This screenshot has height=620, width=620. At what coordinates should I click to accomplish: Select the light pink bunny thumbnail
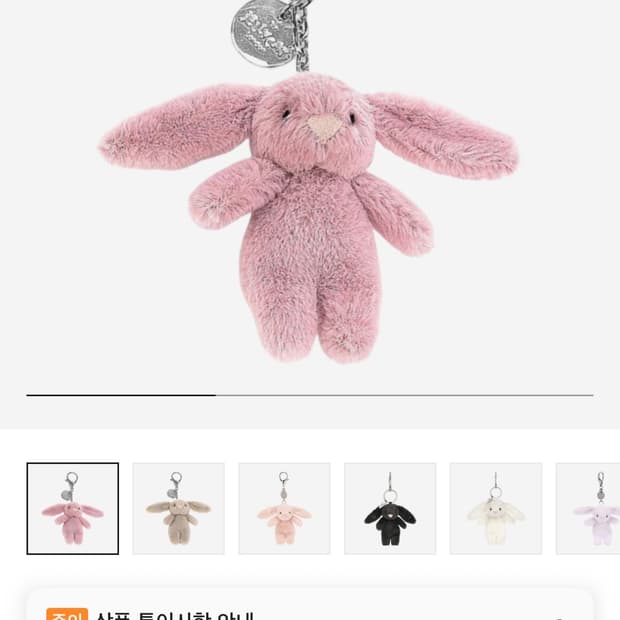(284, 508)
